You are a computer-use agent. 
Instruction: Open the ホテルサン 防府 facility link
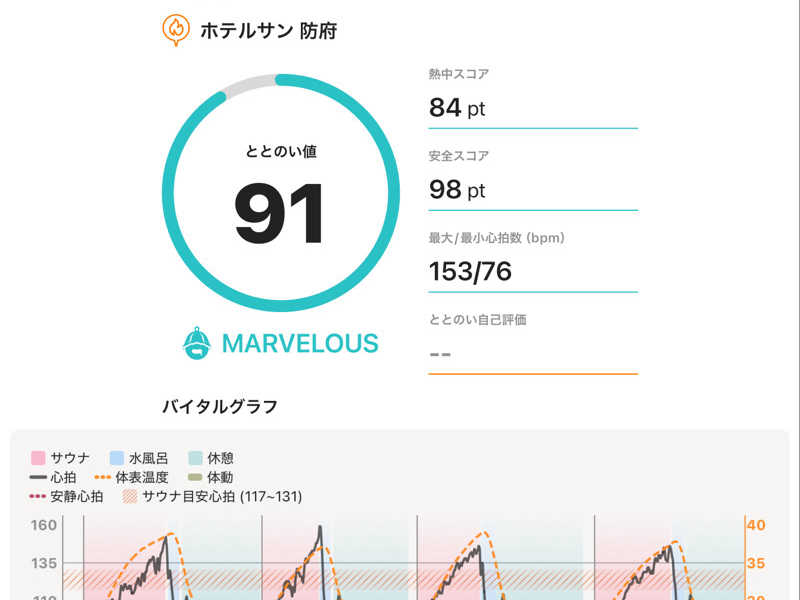coord(269,31)
